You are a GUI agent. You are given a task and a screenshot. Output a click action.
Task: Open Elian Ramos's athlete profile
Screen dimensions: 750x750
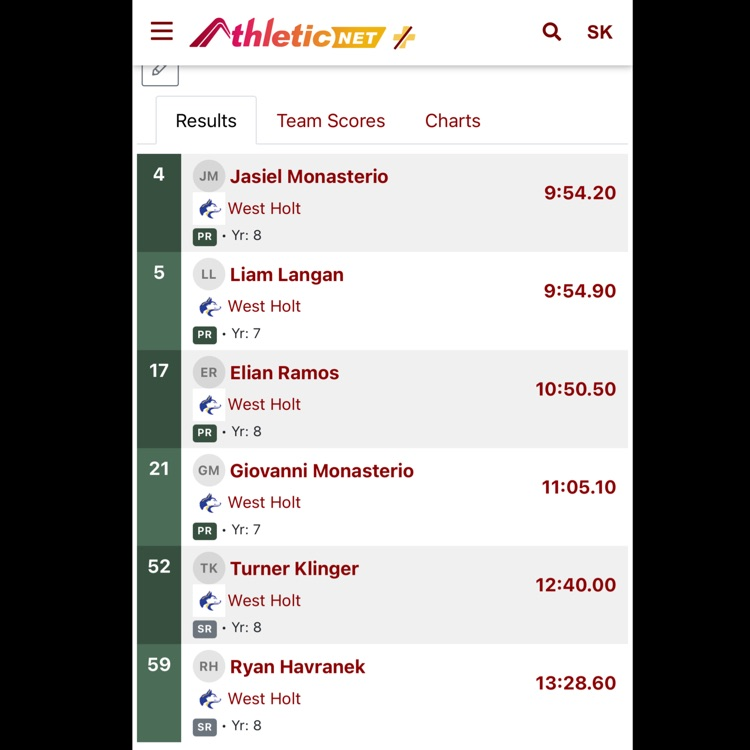284,373
